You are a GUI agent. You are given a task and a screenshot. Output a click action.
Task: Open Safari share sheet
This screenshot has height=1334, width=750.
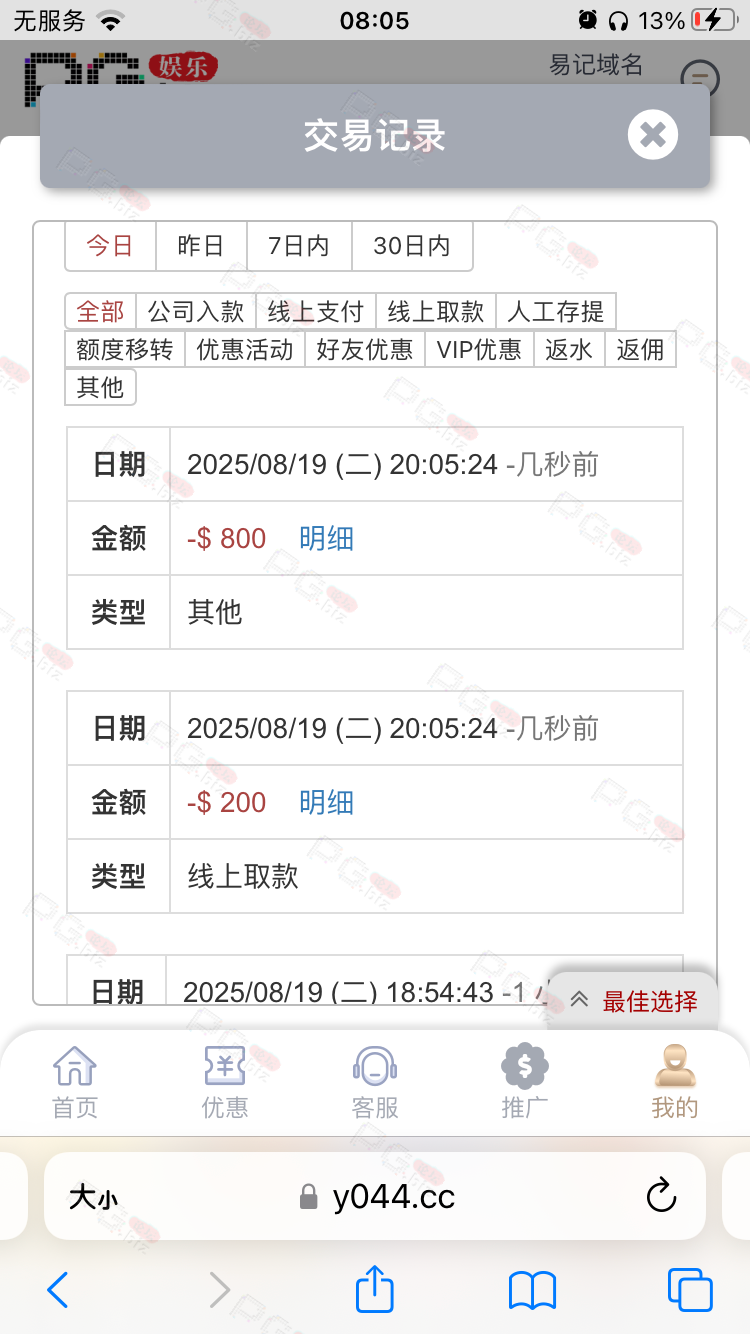[x=375, y=1290]
